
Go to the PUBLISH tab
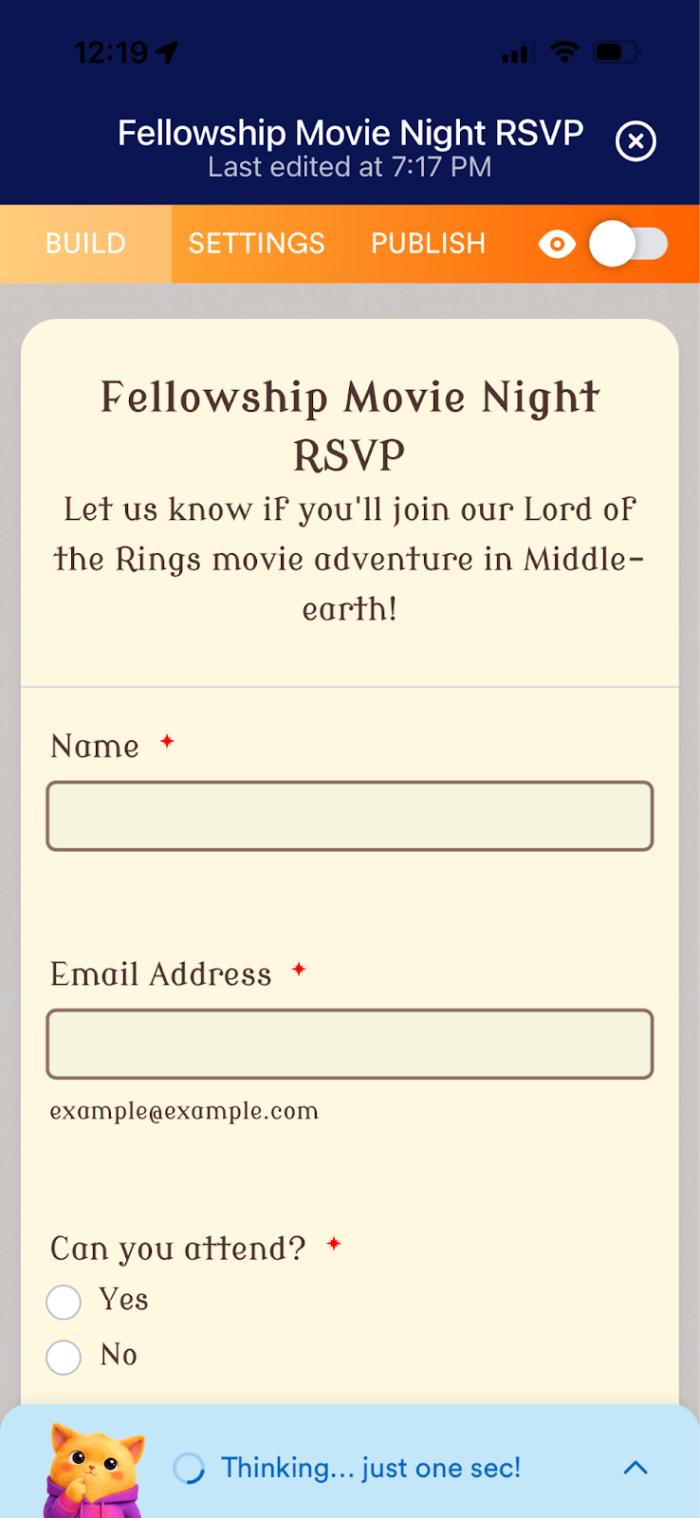[x=428, y=243]
